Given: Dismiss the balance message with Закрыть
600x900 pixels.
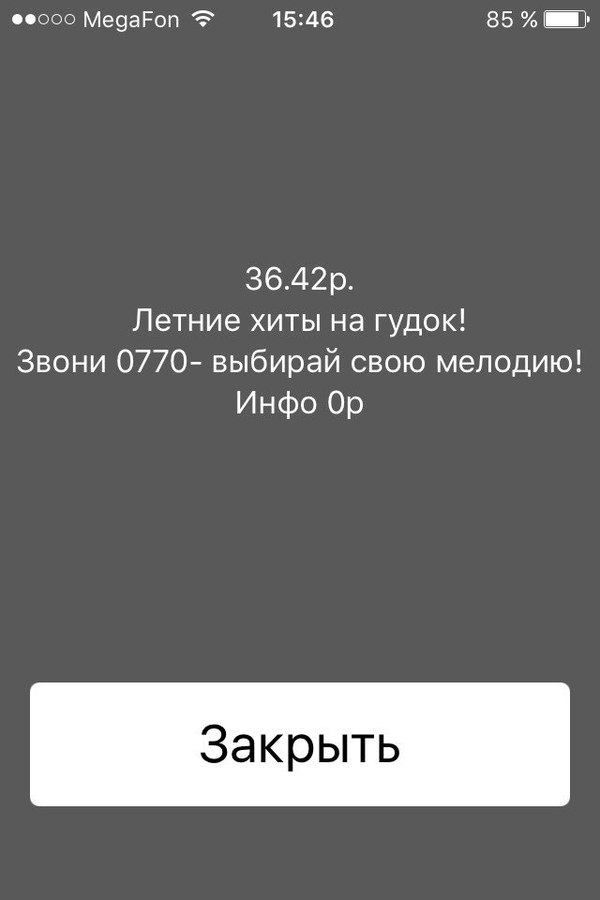Looking at the screenshot, I should 300,744.
